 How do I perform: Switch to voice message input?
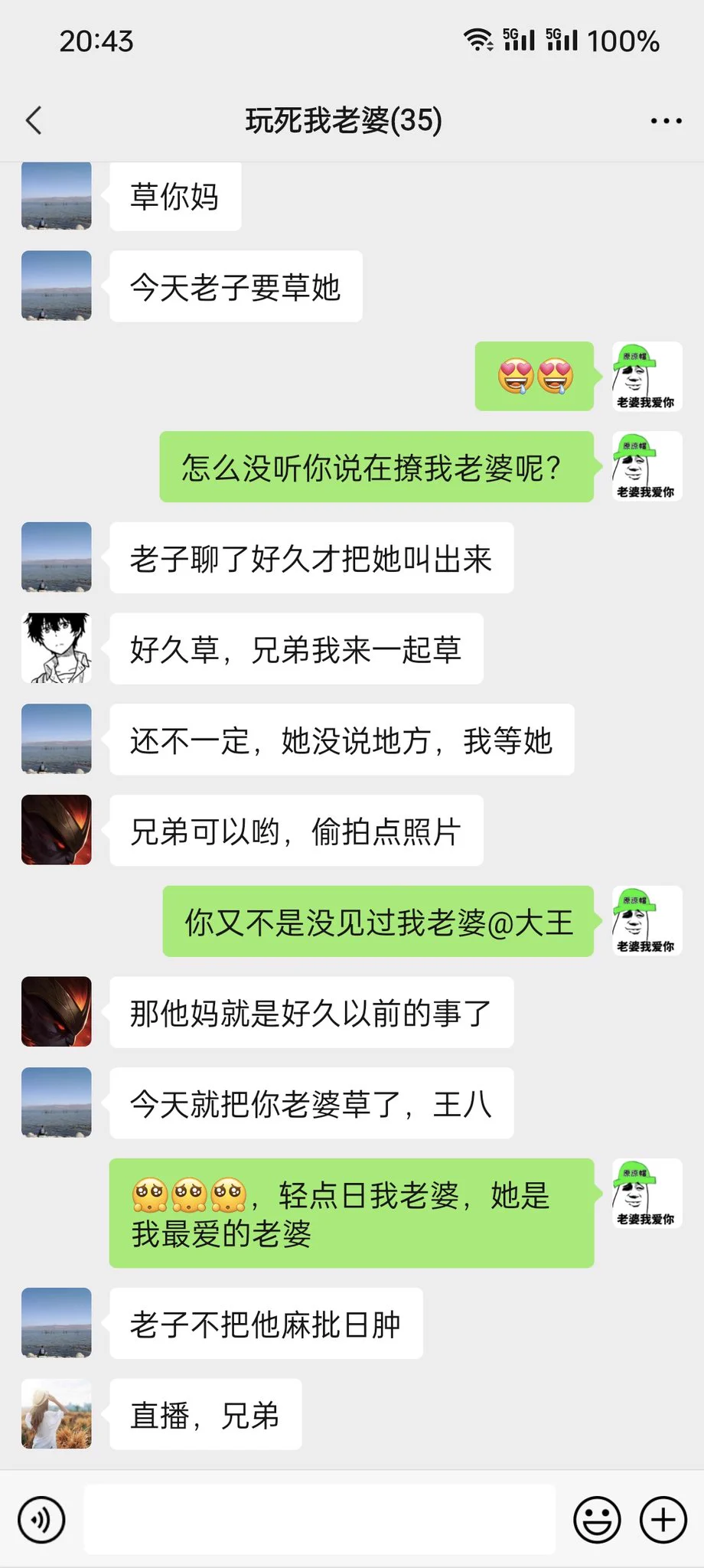[42, 1520]
